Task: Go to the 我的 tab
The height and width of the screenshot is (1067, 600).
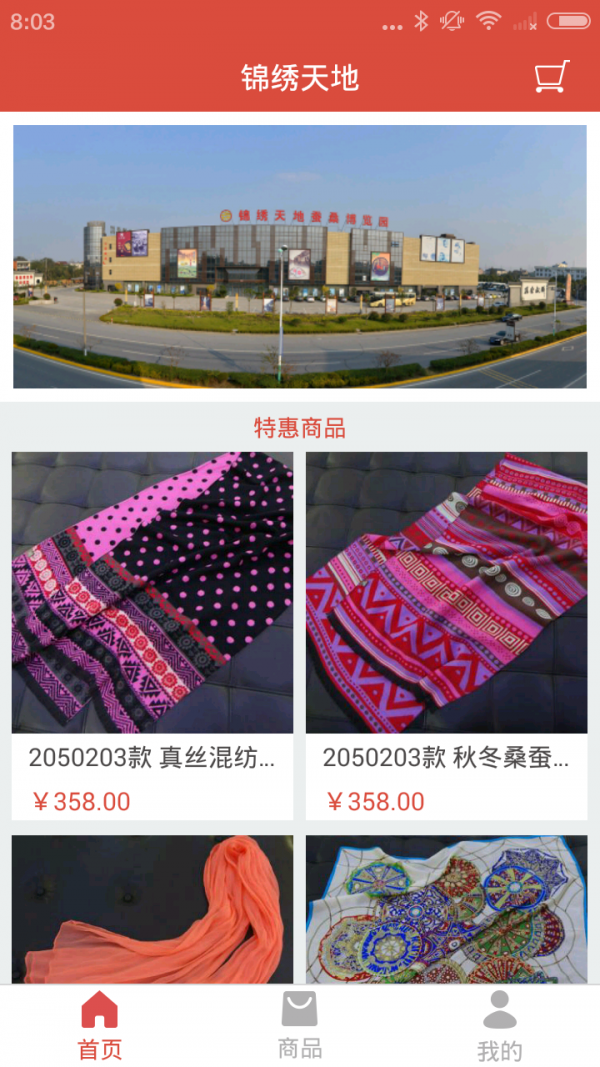Action: [x=500, y=1025]
